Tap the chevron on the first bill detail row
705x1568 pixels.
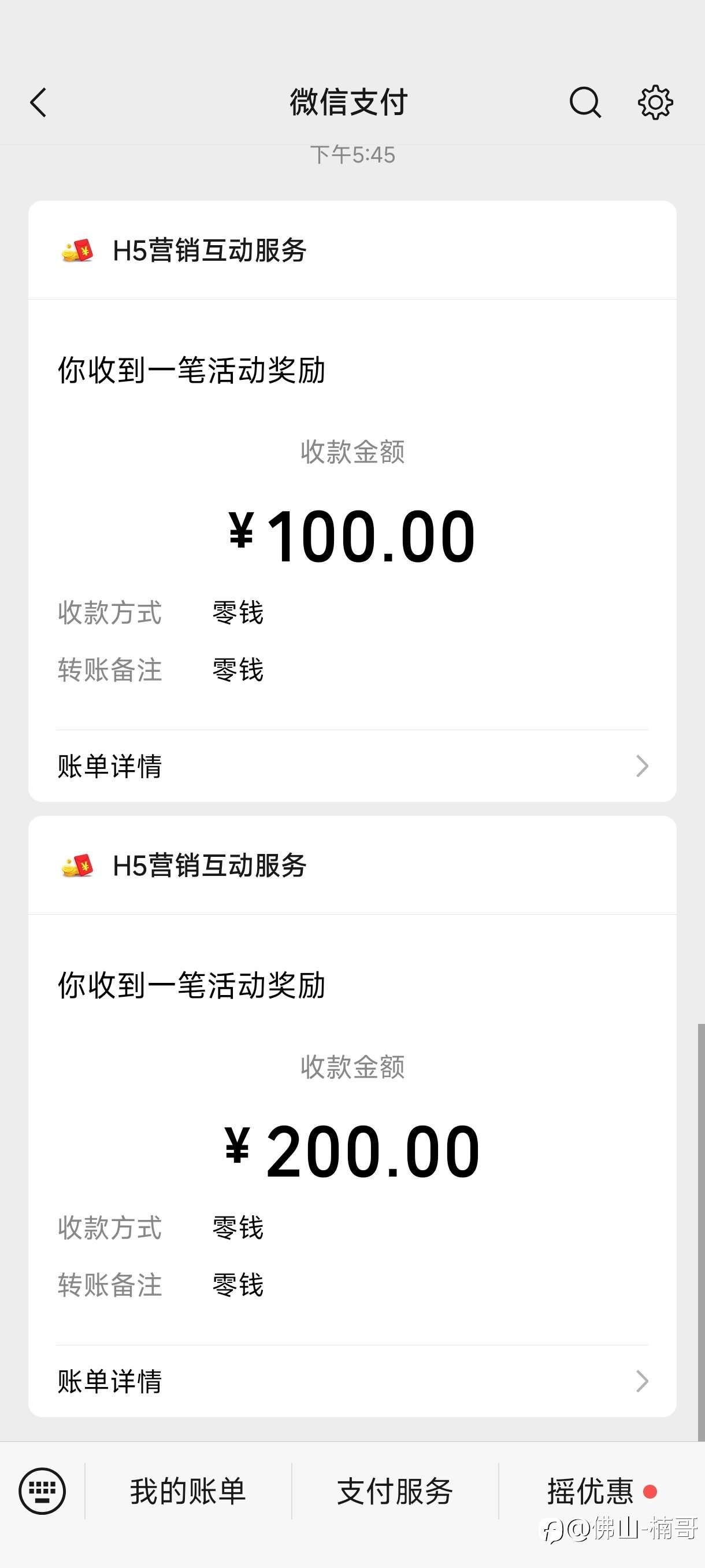(x=641, y=767)
